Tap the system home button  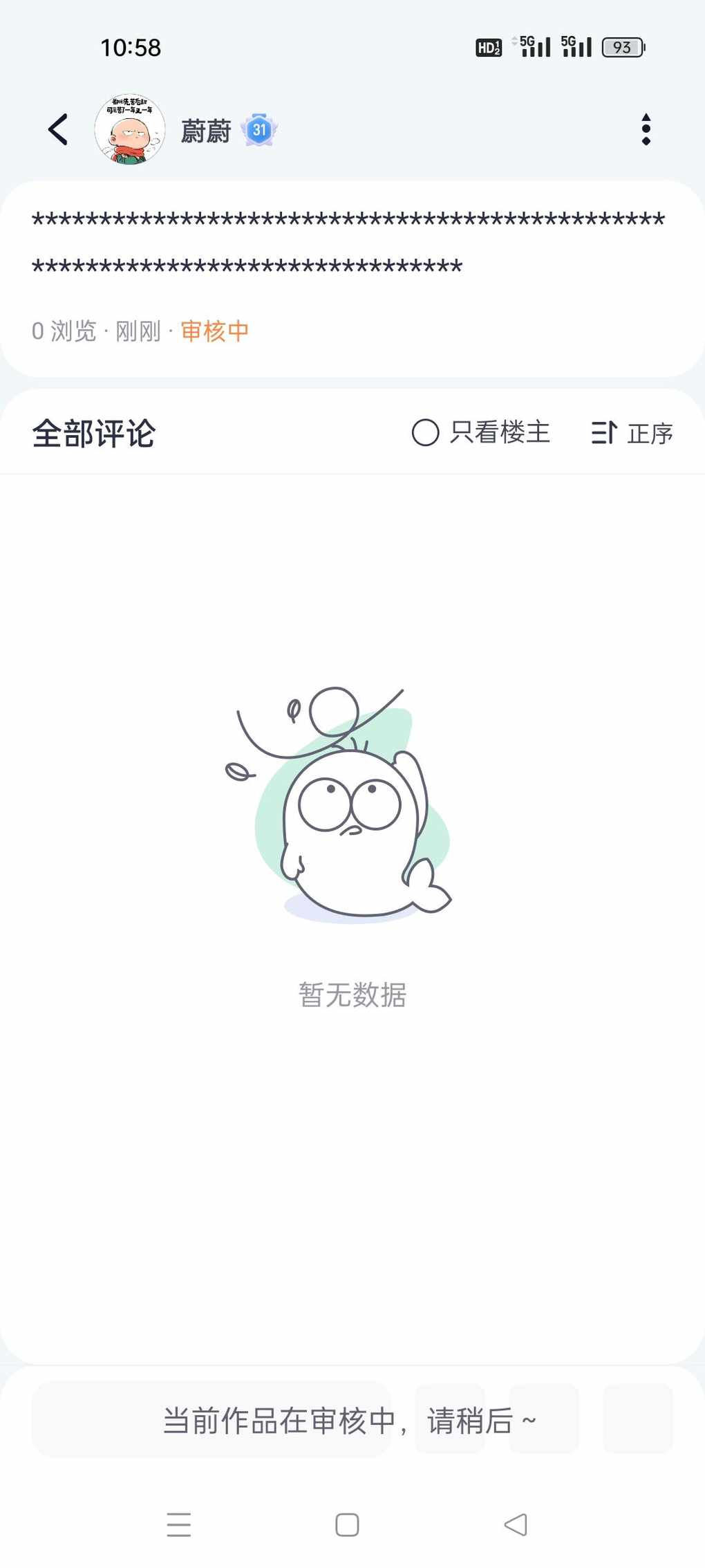click(347, 1524)
